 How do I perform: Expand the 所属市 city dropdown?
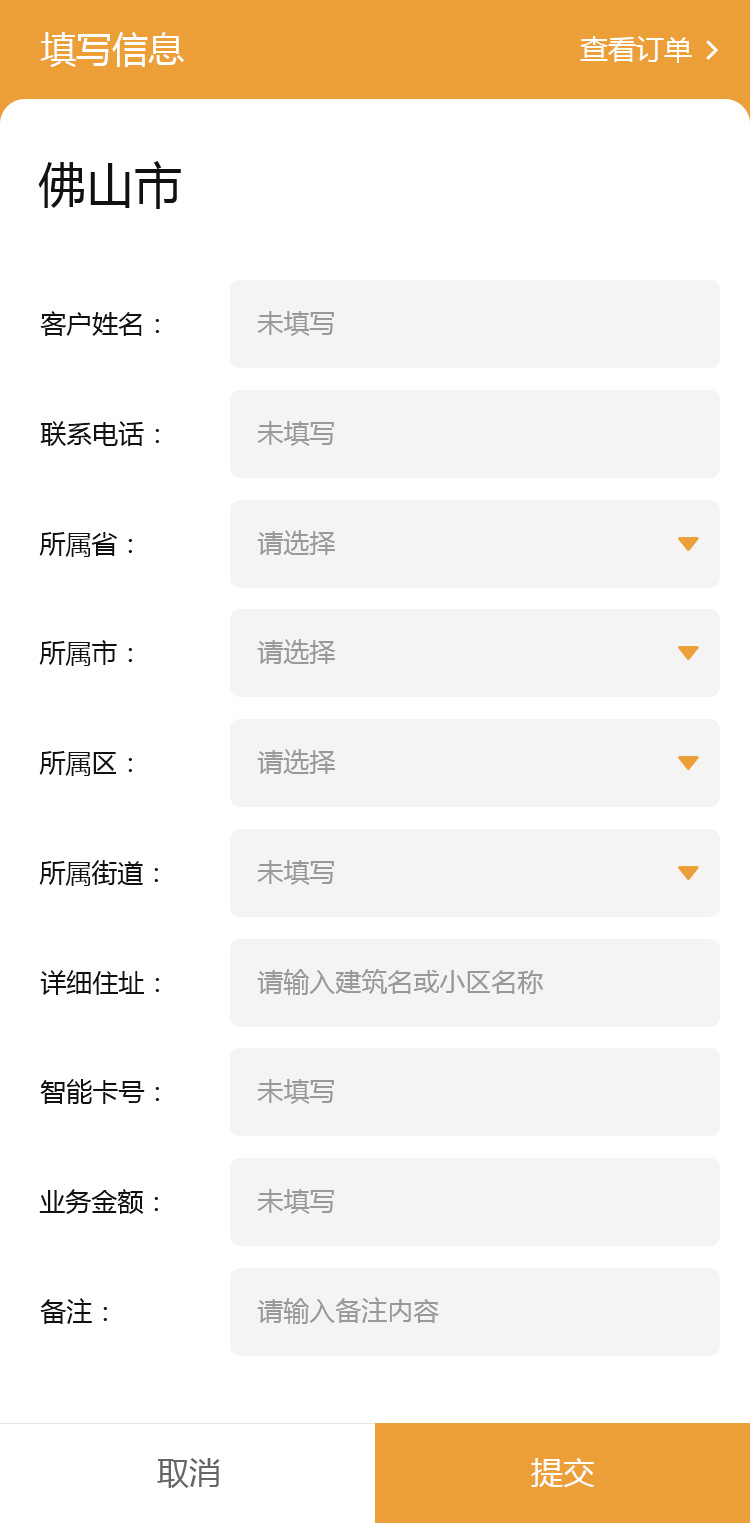[474, 653]
